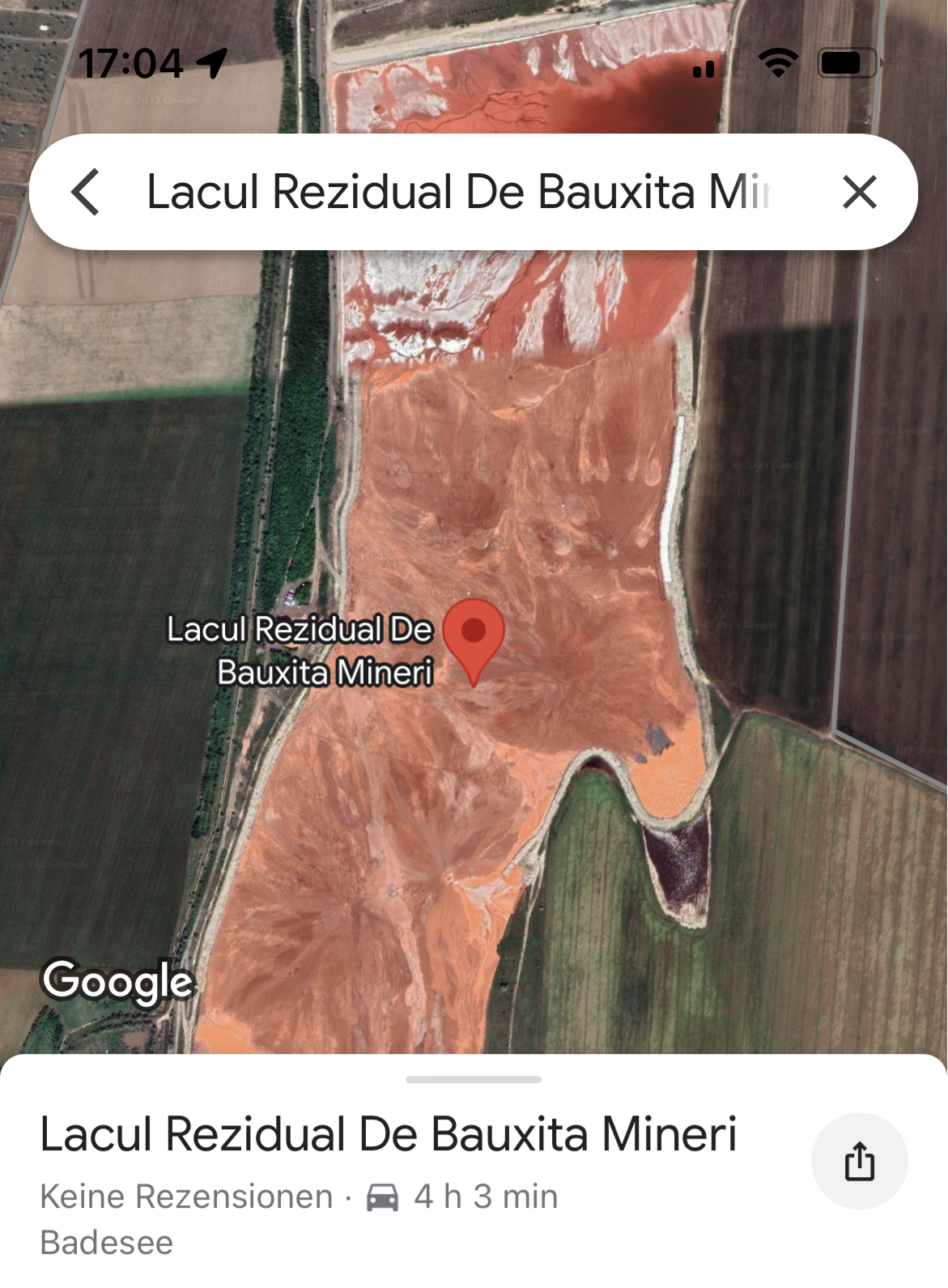Go back from the search result
The height and width of the screenshot is (1288, 948).
[86, 193]
